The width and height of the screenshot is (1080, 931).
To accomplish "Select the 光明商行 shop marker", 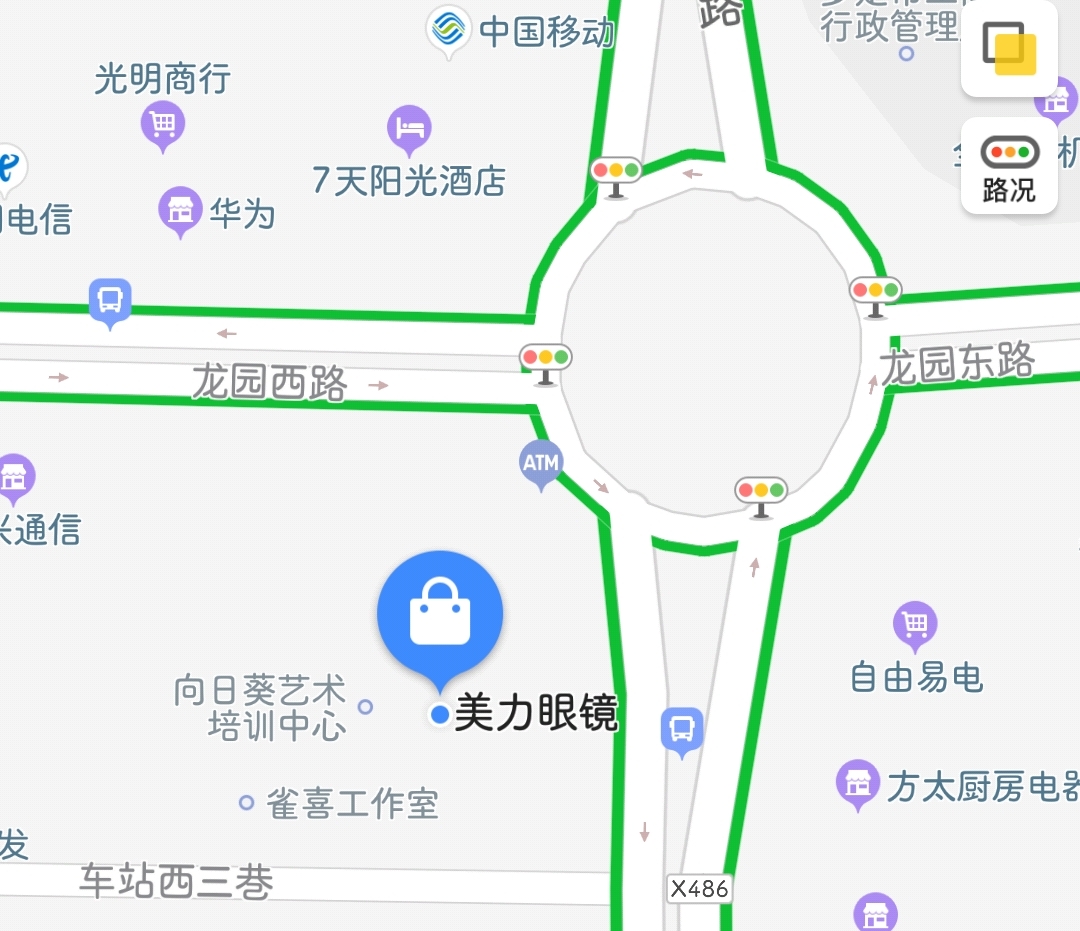I will 163,126.
